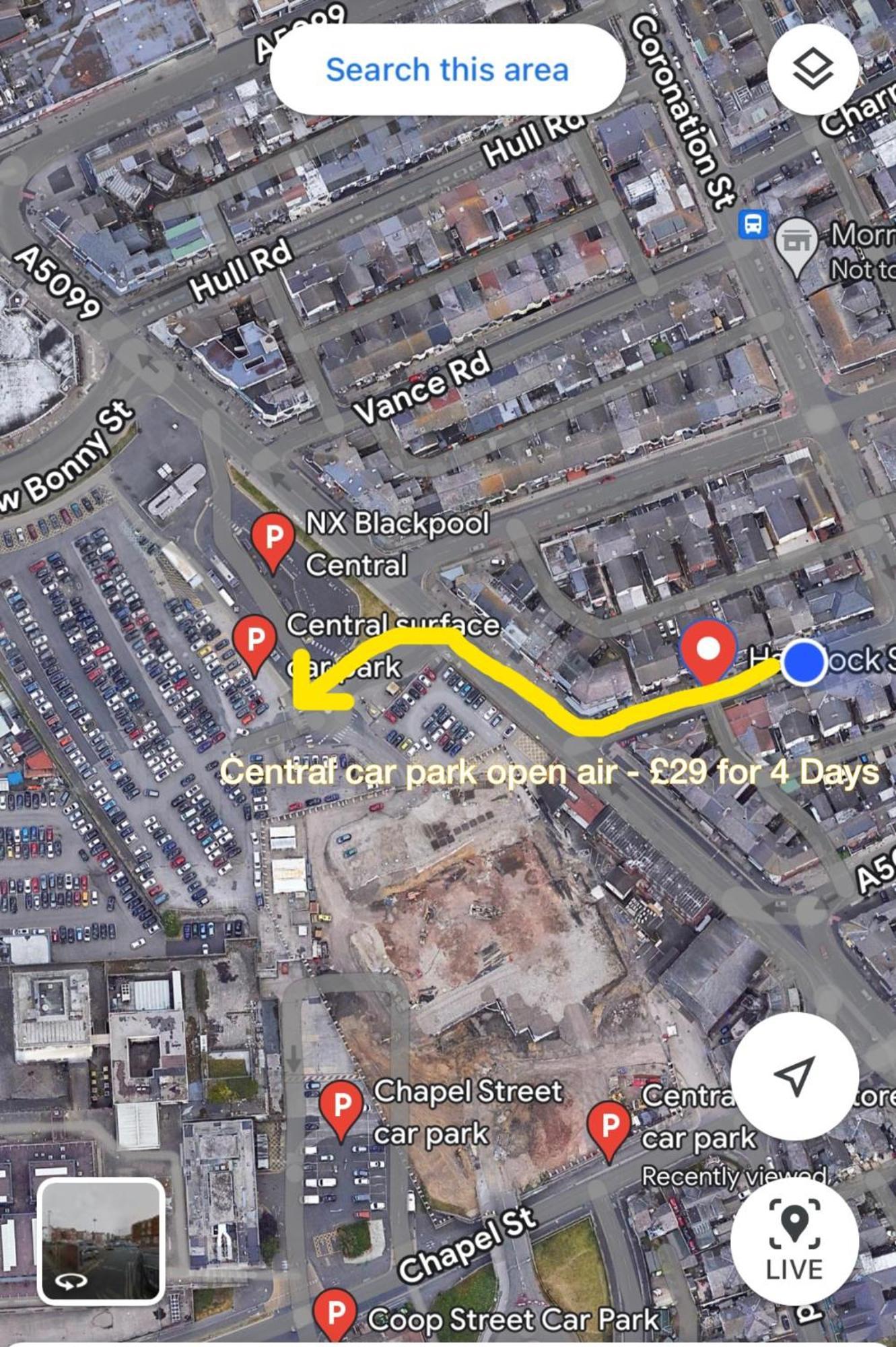This screenshot has width=896, height=1347.
Task: Open the map layers selector
Action: pos(813,69)
